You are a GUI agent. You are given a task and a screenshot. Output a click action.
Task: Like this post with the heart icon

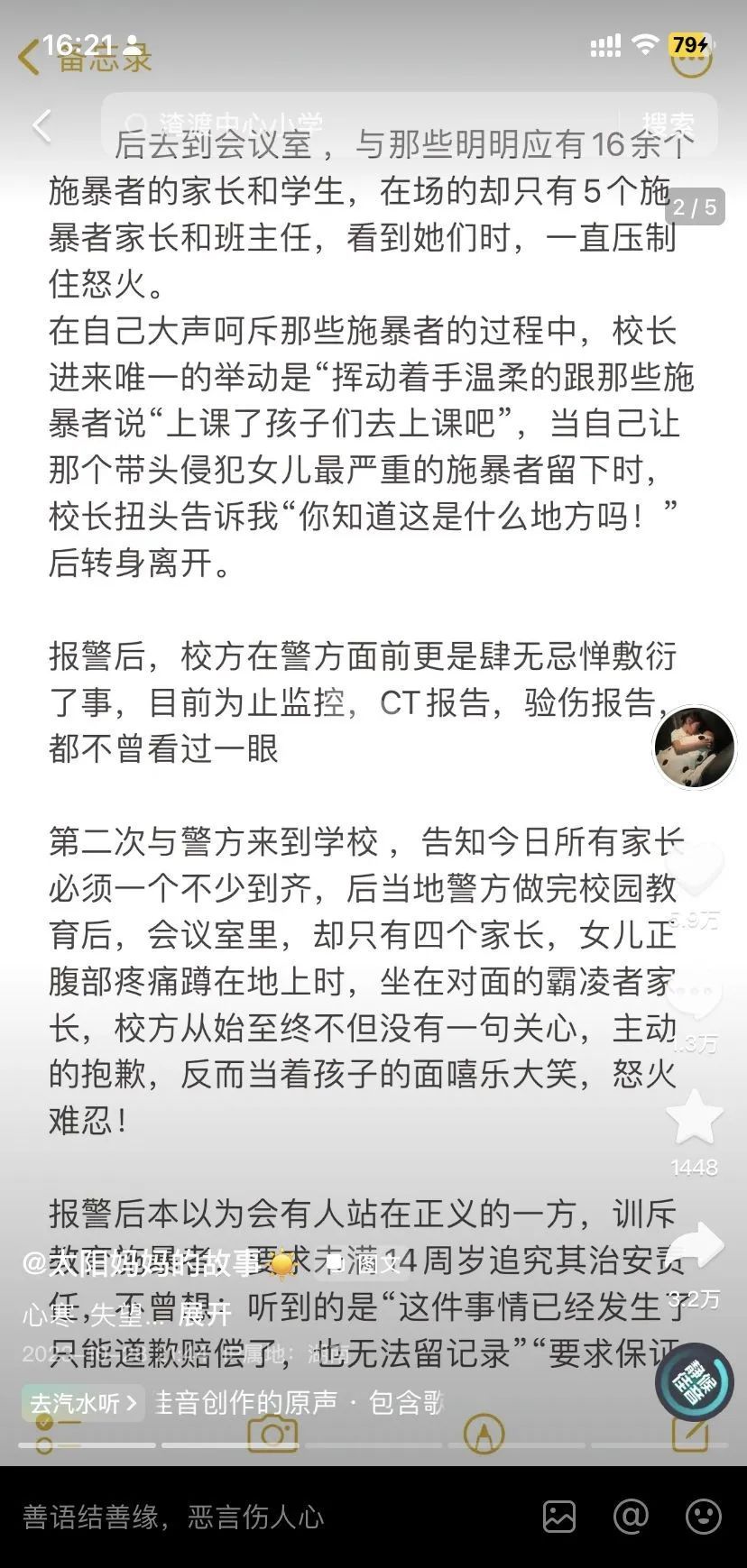tap(694, 869)
